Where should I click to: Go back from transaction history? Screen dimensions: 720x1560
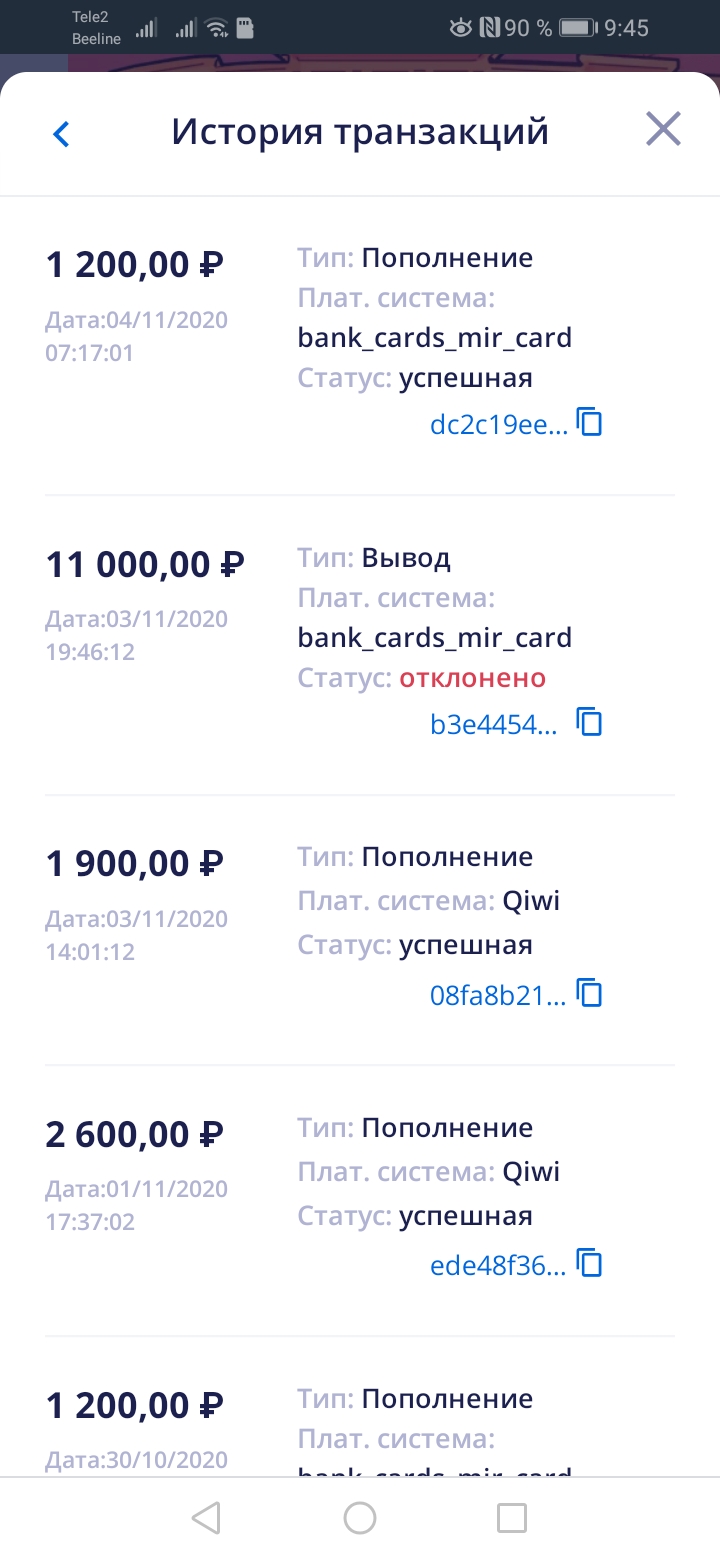pos(62,133)
